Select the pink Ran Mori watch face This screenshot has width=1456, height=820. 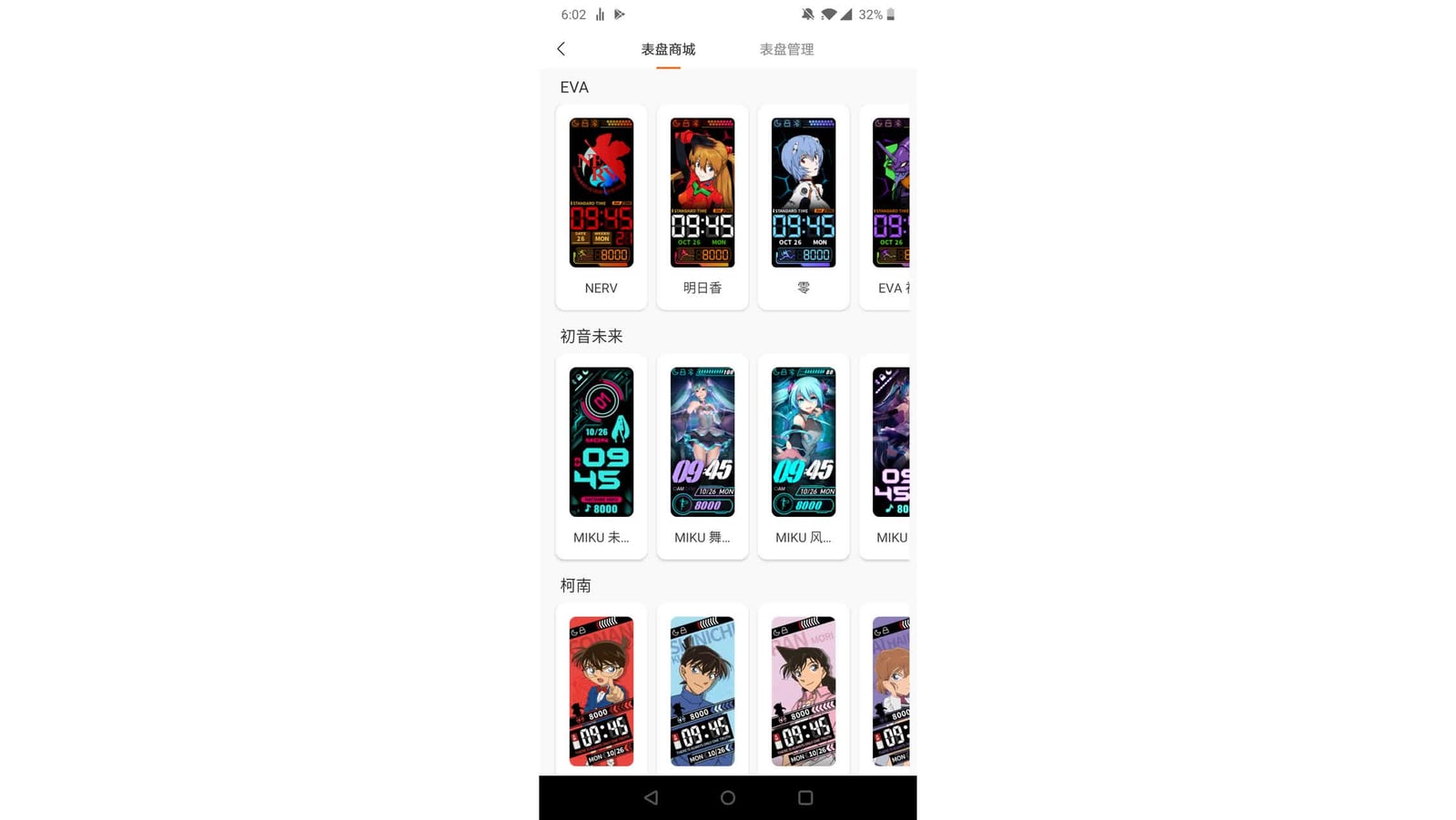pyautogui.click(x=803, y=690)
